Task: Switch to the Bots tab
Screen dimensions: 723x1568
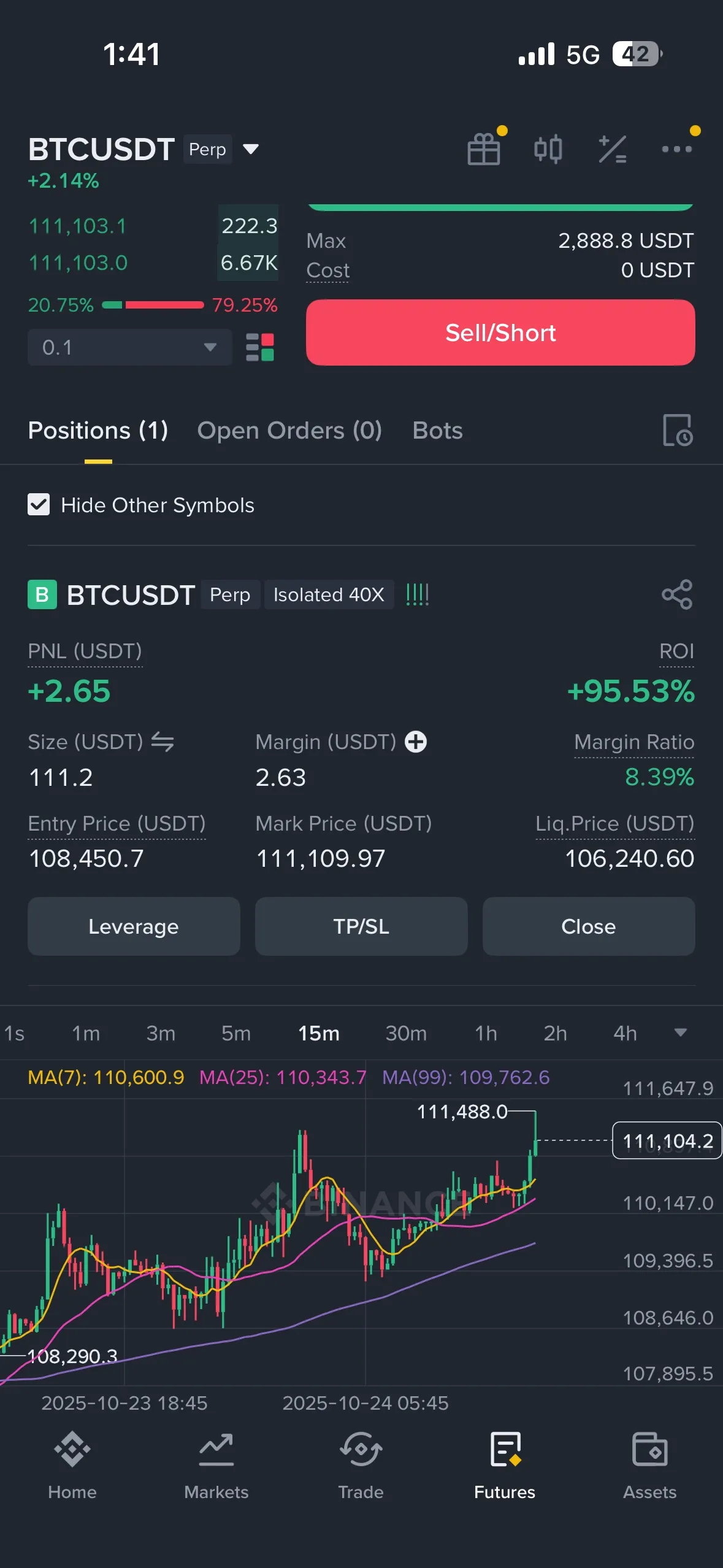Action: pos(437,431)
